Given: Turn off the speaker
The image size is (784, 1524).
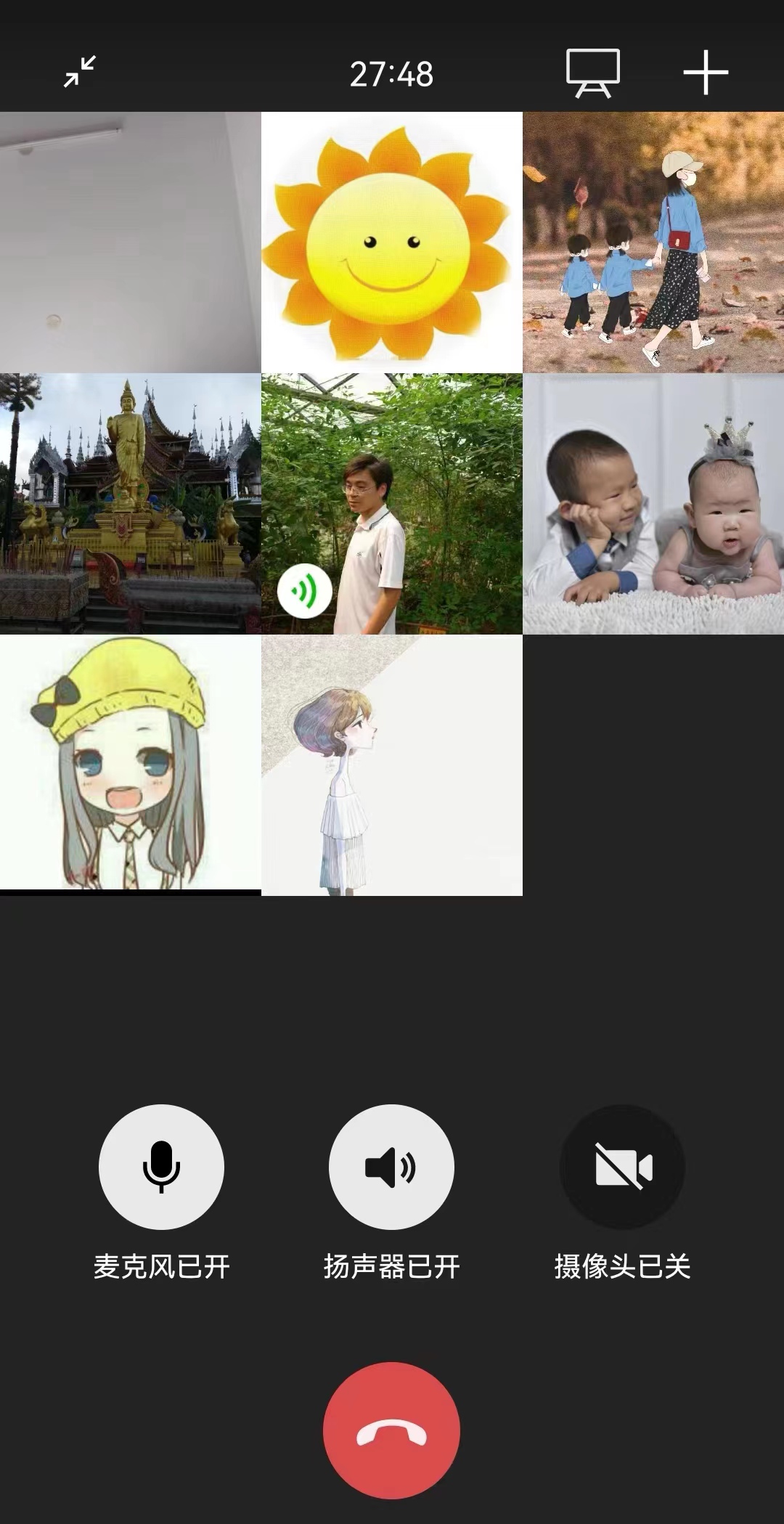Looking at the screenshot, I should click(391, 1167).
